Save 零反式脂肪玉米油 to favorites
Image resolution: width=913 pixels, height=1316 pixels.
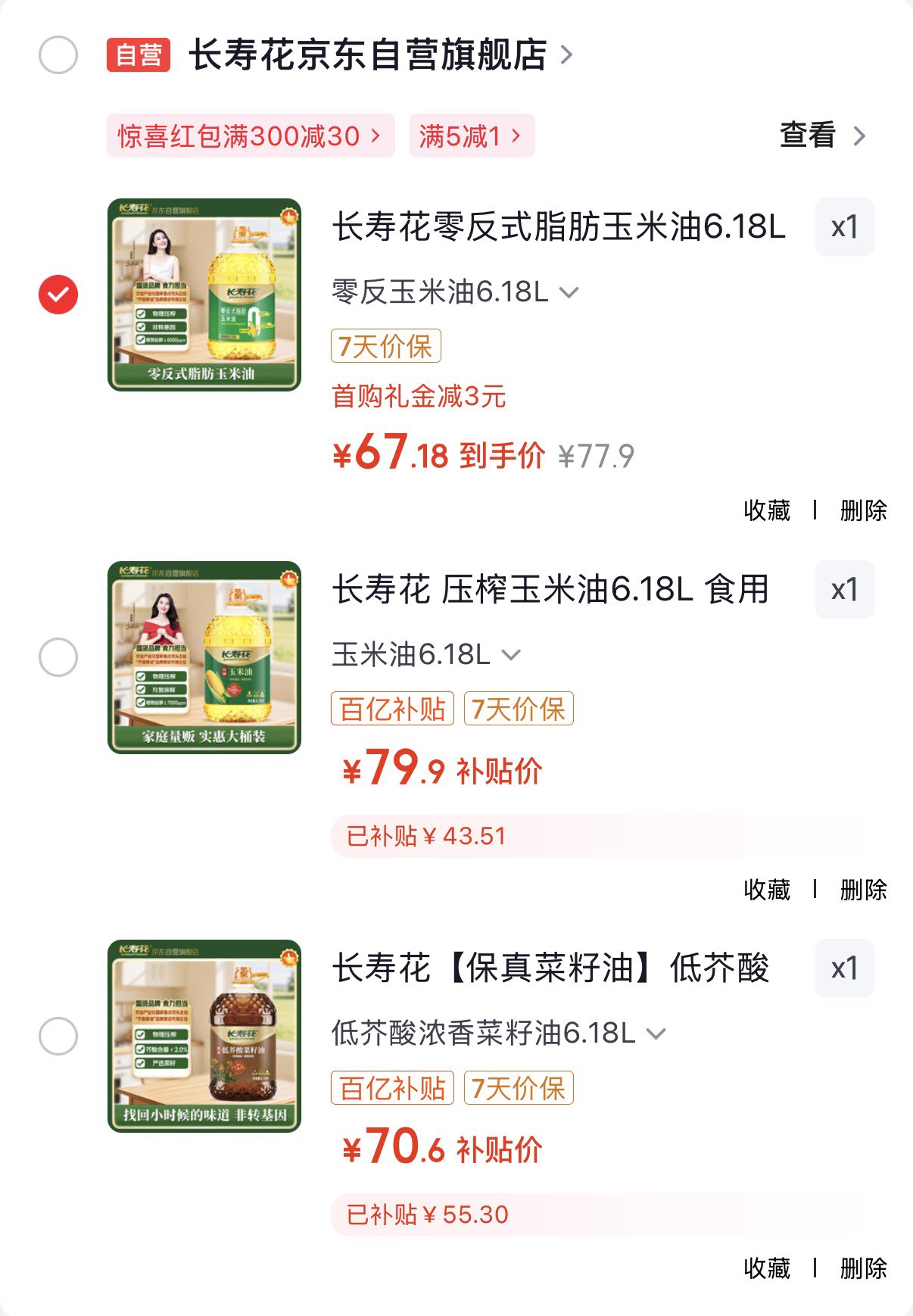tap(766, 510)
